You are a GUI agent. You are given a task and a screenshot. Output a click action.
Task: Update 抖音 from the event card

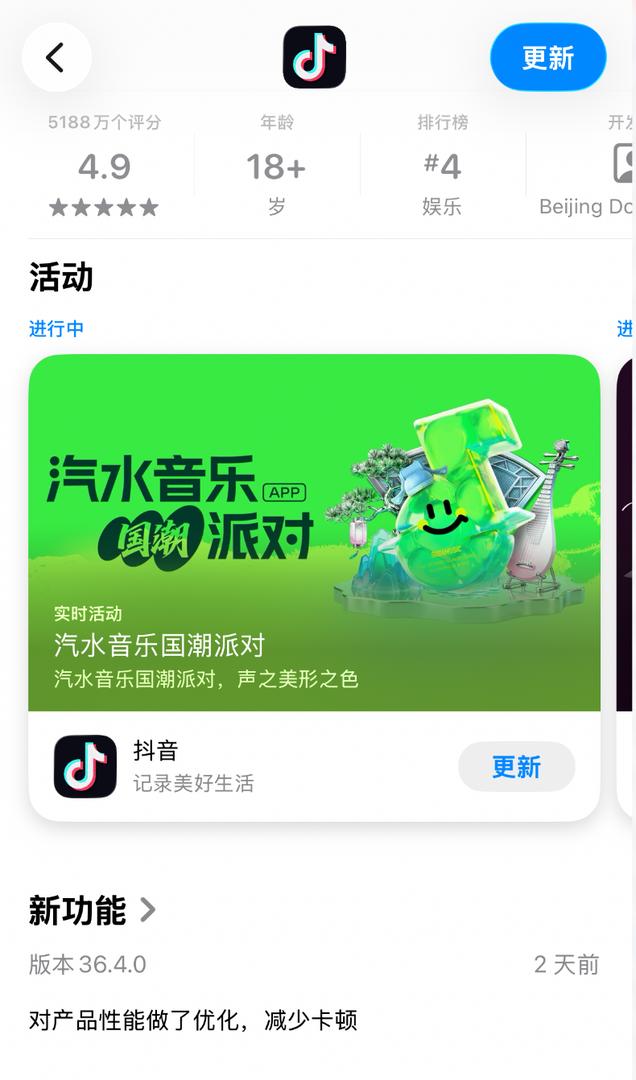[516, 767]
